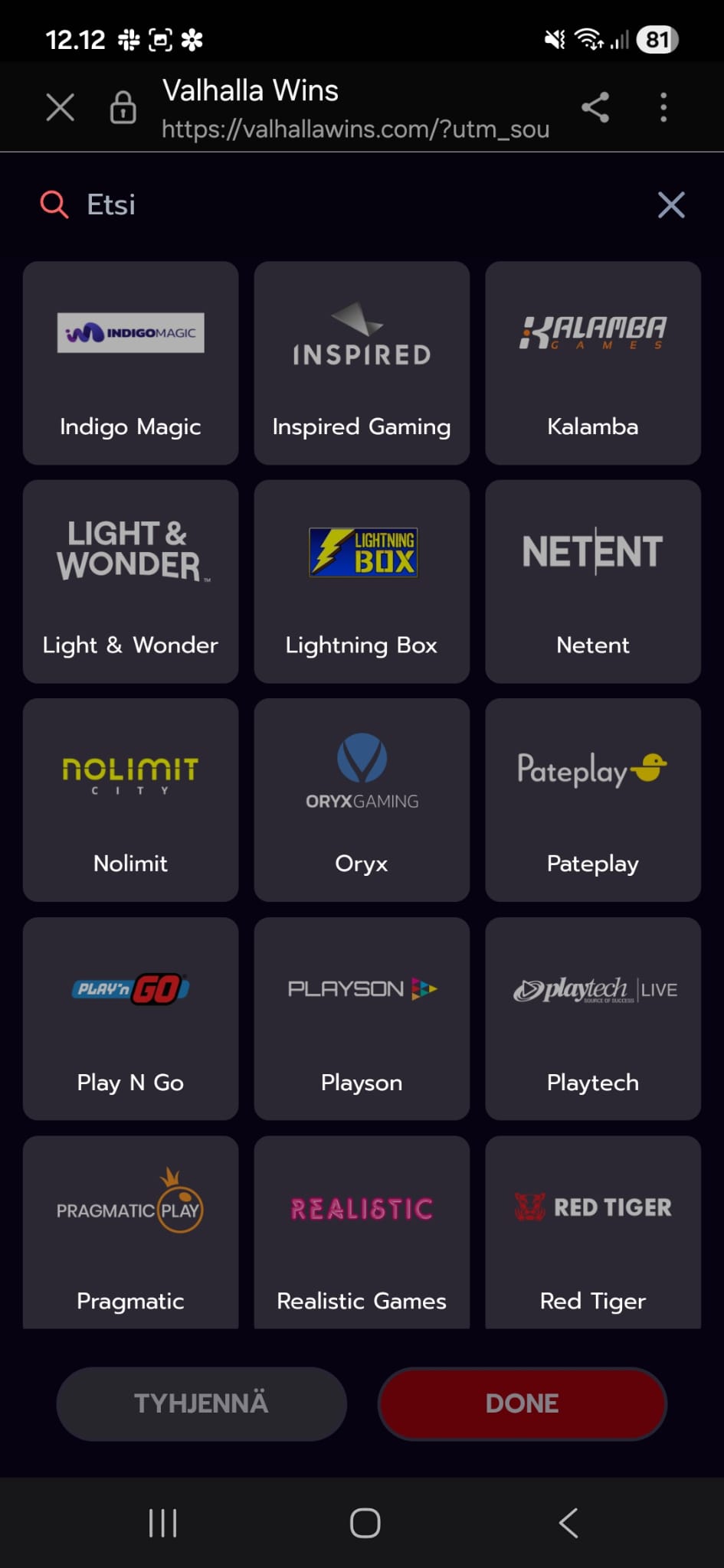Open the page share icon
The height and width of the screenshot is (1568, 724).
click(x=597, y=107)
